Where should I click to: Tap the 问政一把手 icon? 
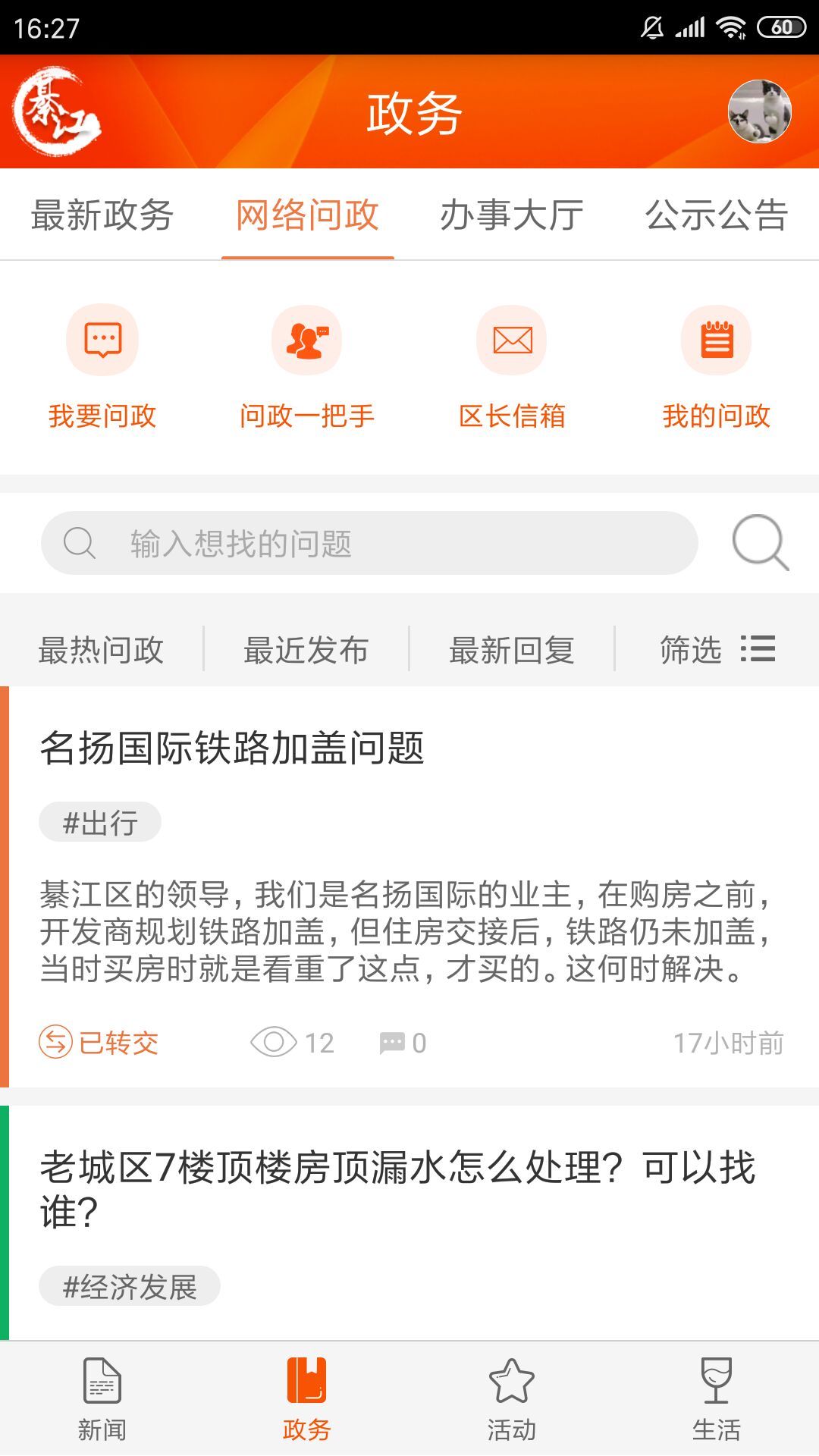(306, 340)
